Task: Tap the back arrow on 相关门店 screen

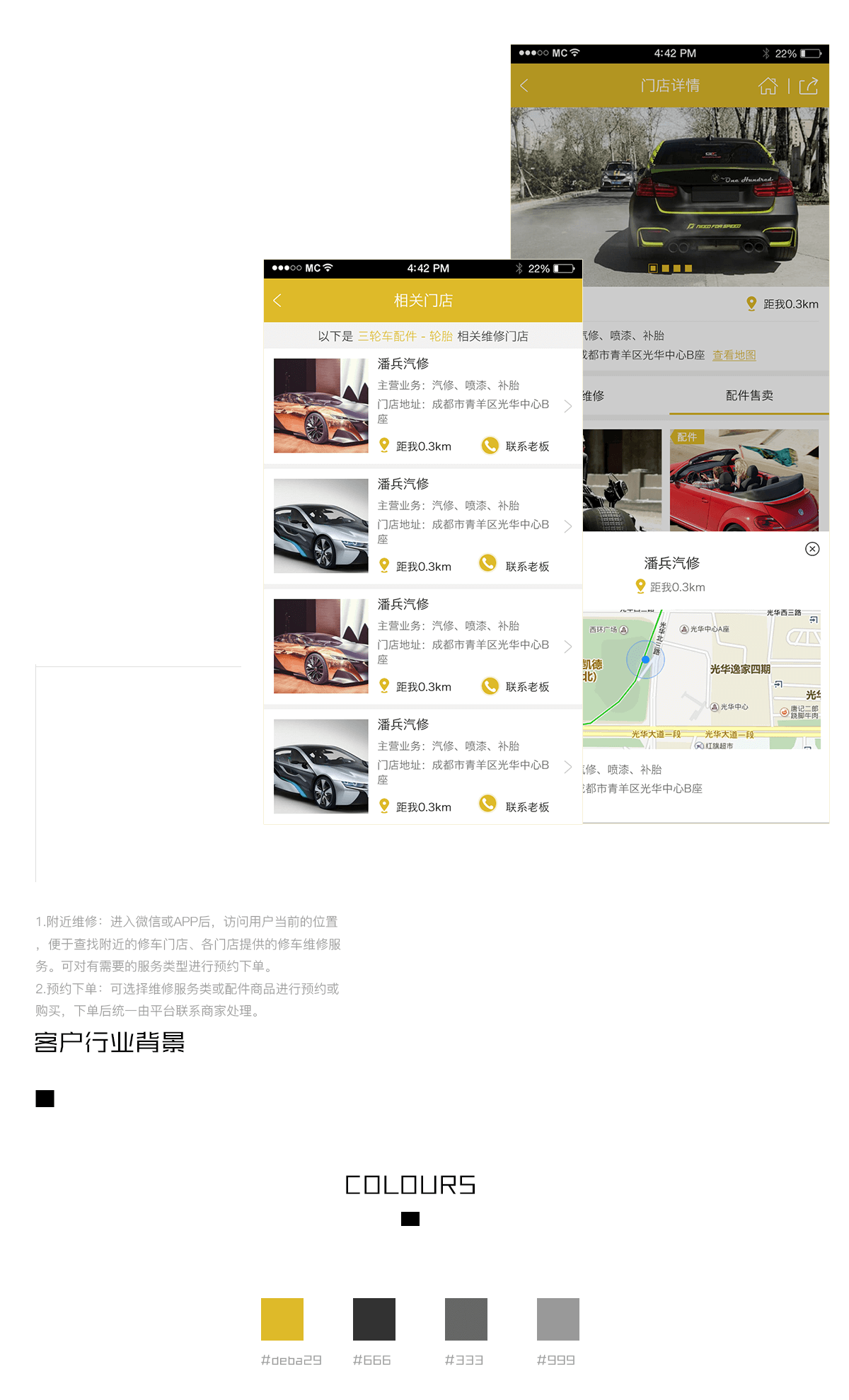Action: 277,300
